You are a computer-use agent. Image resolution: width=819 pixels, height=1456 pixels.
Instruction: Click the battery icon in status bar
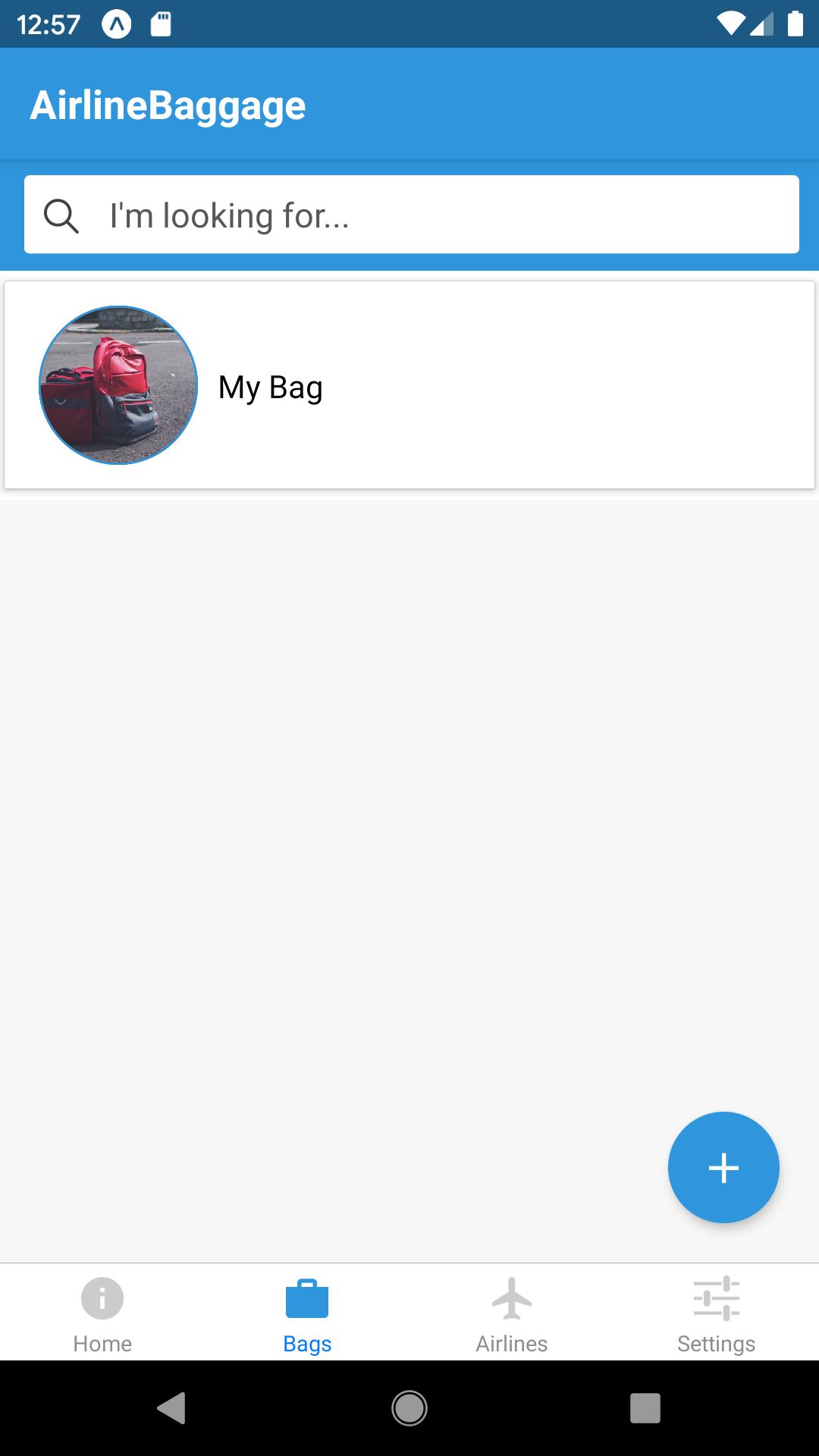click(x=793, y=23)
